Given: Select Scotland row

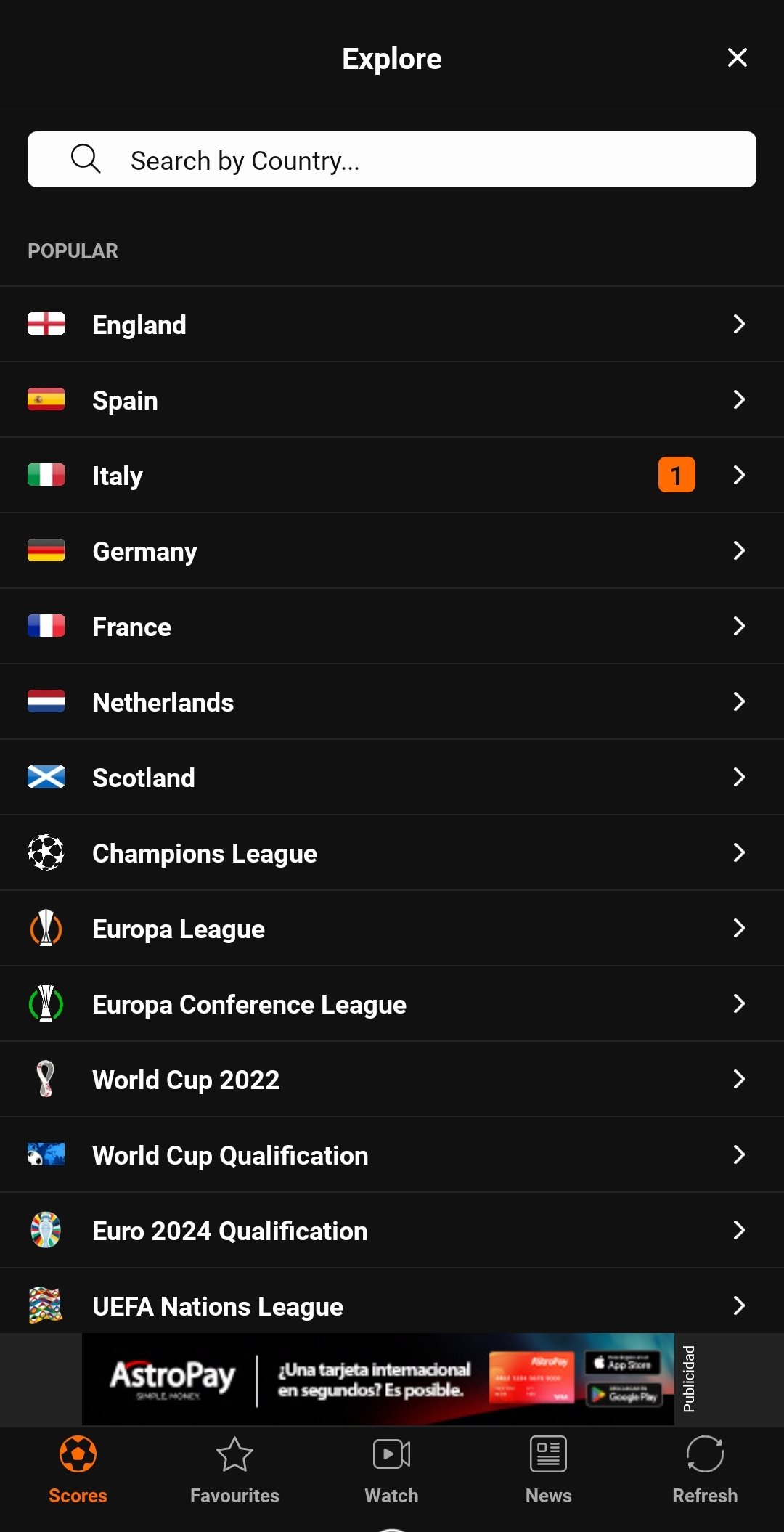Looking at the screenshot, I should 392,777.
